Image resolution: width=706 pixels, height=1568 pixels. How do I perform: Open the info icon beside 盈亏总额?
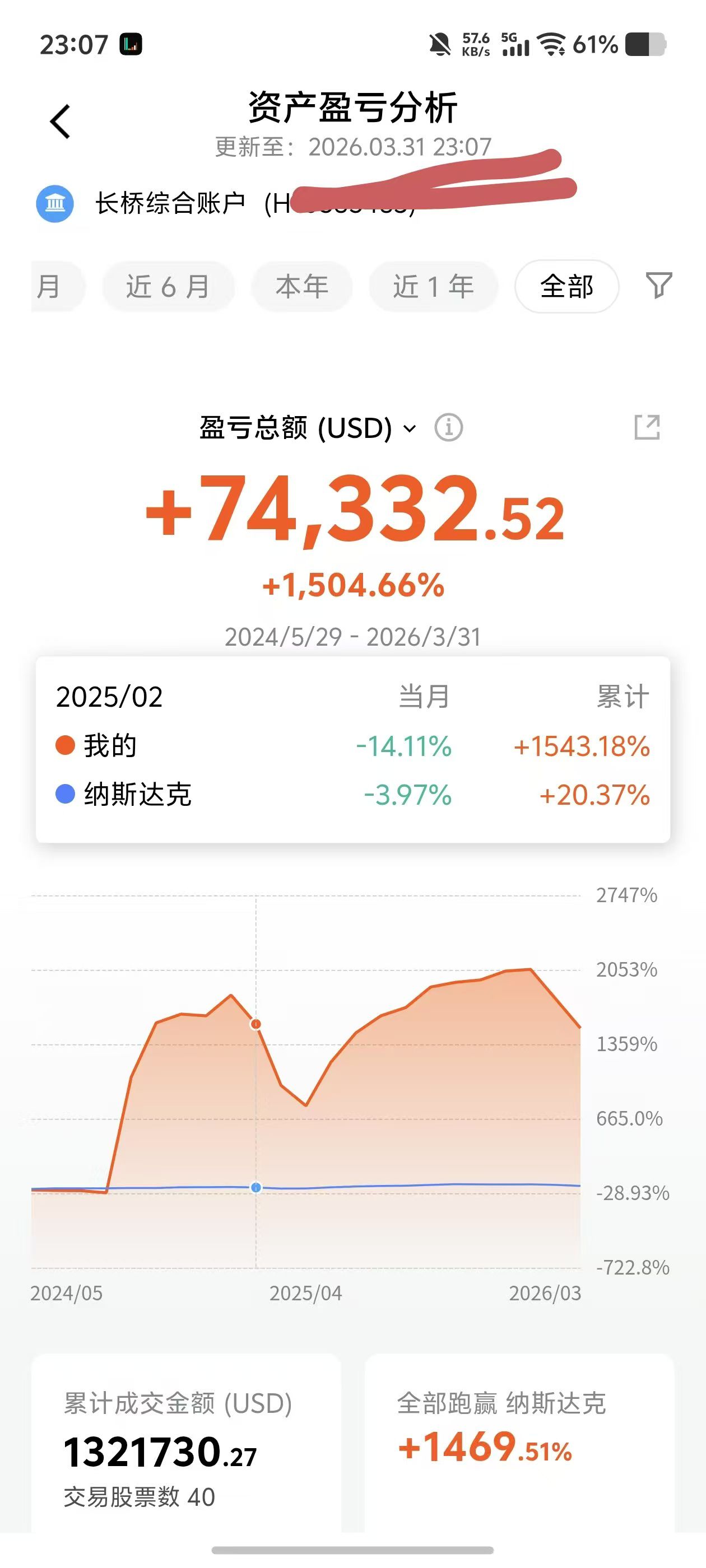[448, 427]
